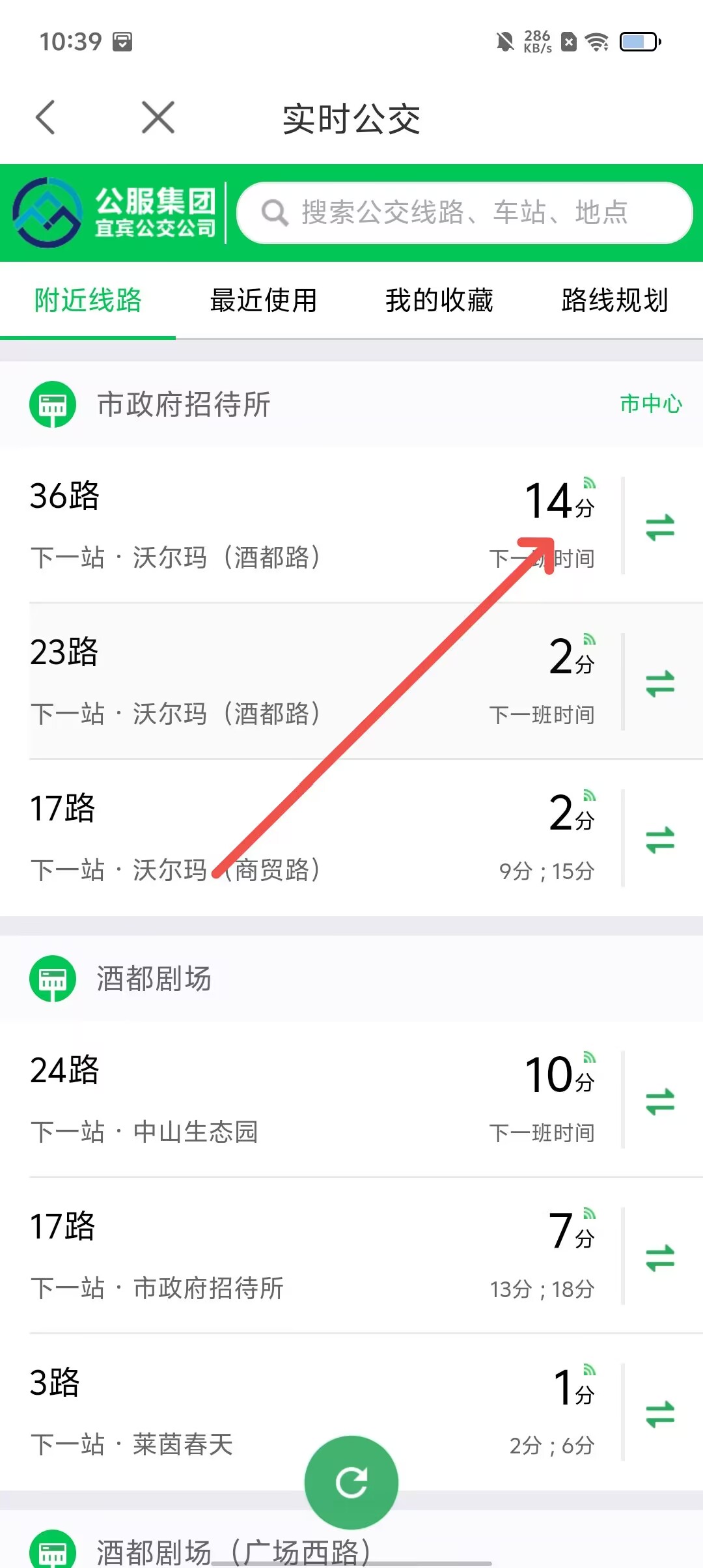Open the 36路 route at 市政府招待所

(x=260, y=524)
